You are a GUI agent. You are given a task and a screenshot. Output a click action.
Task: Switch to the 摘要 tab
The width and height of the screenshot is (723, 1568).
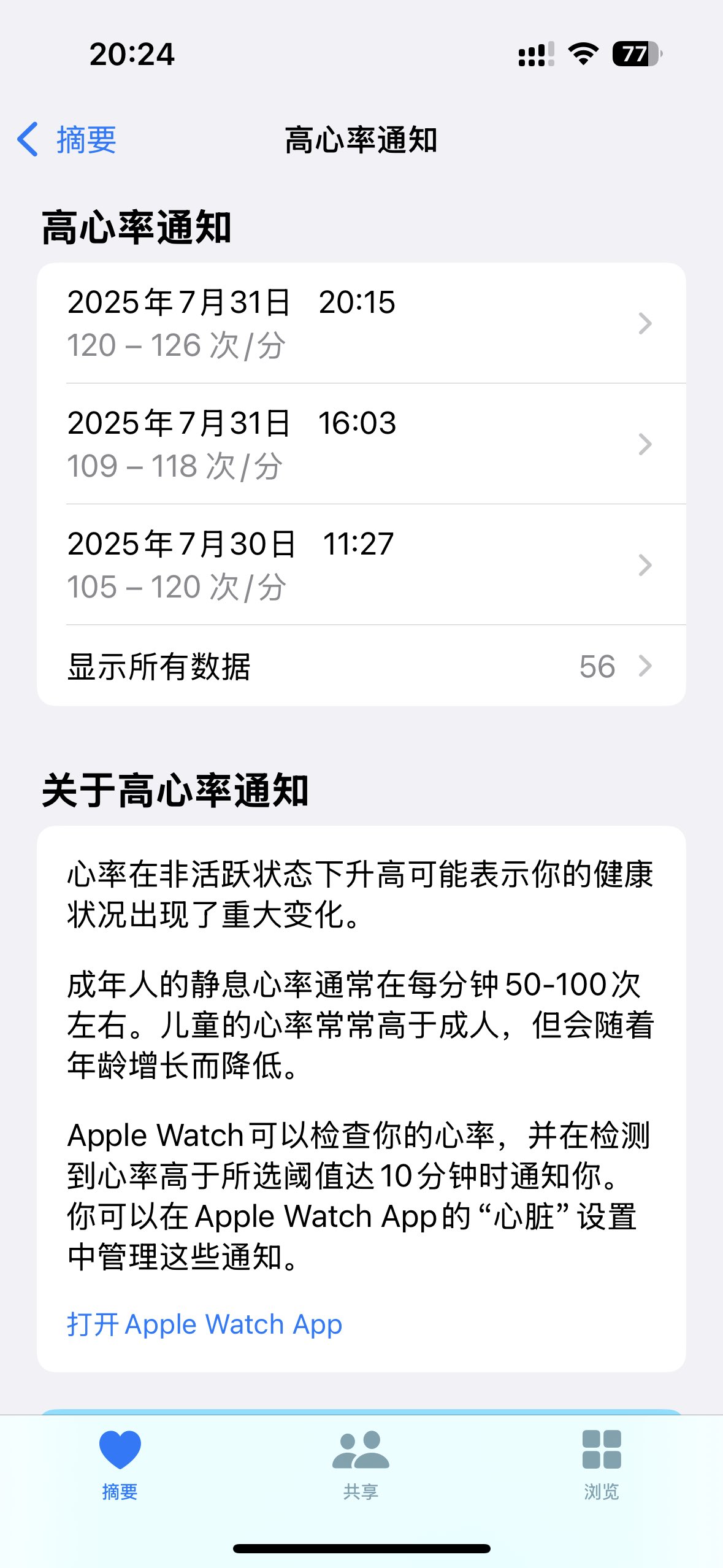click(120, 1464)
